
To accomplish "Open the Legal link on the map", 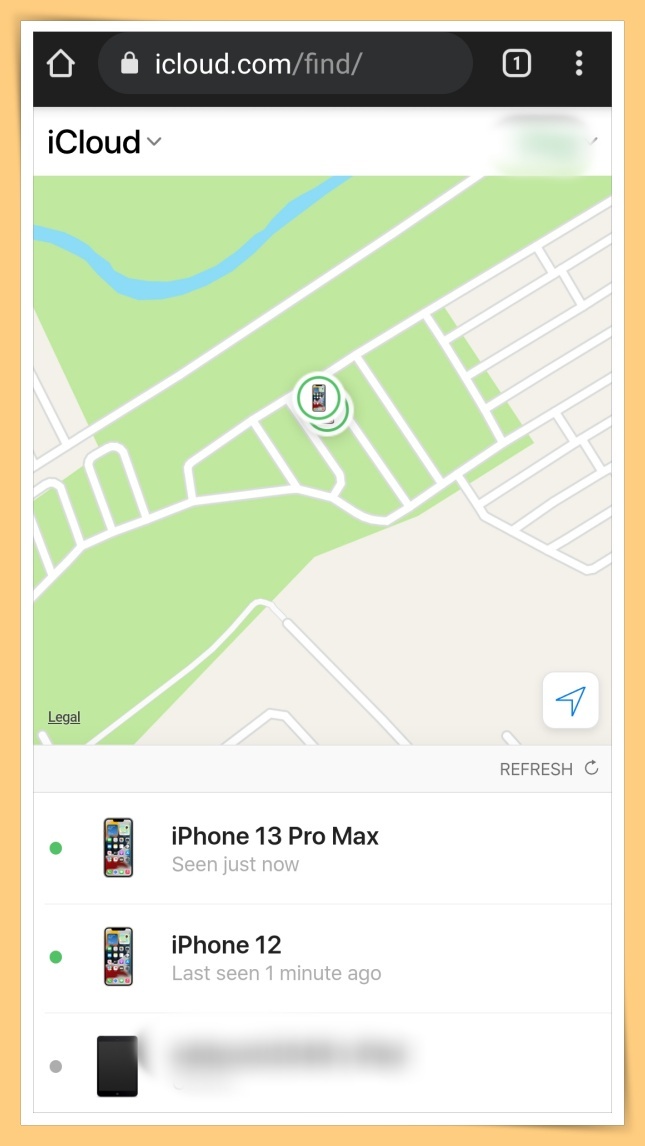I will click(64, 717).
